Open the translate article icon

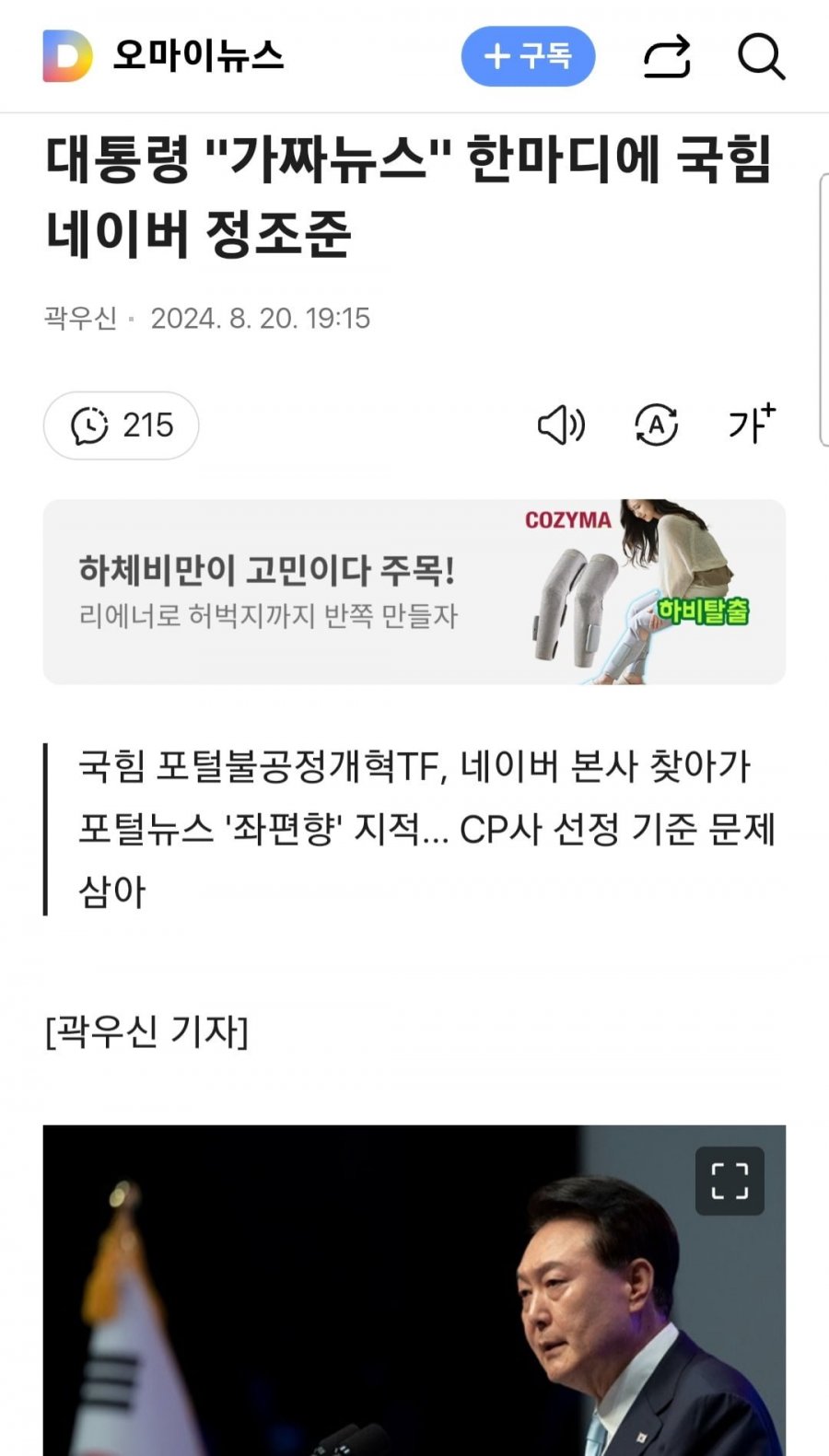tap(656, 425)
